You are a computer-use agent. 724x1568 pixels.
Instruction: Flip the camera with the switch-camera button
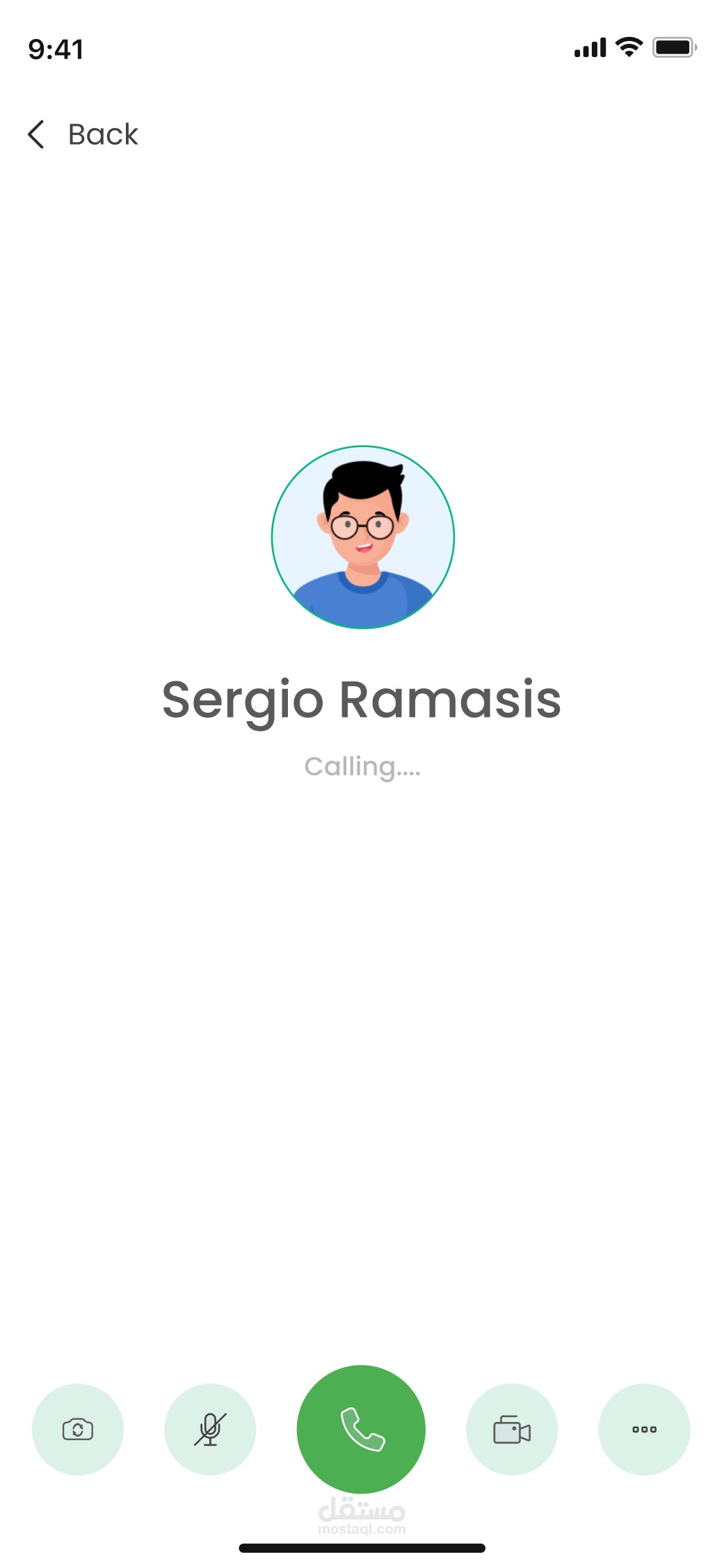[x=78, y=1430]
